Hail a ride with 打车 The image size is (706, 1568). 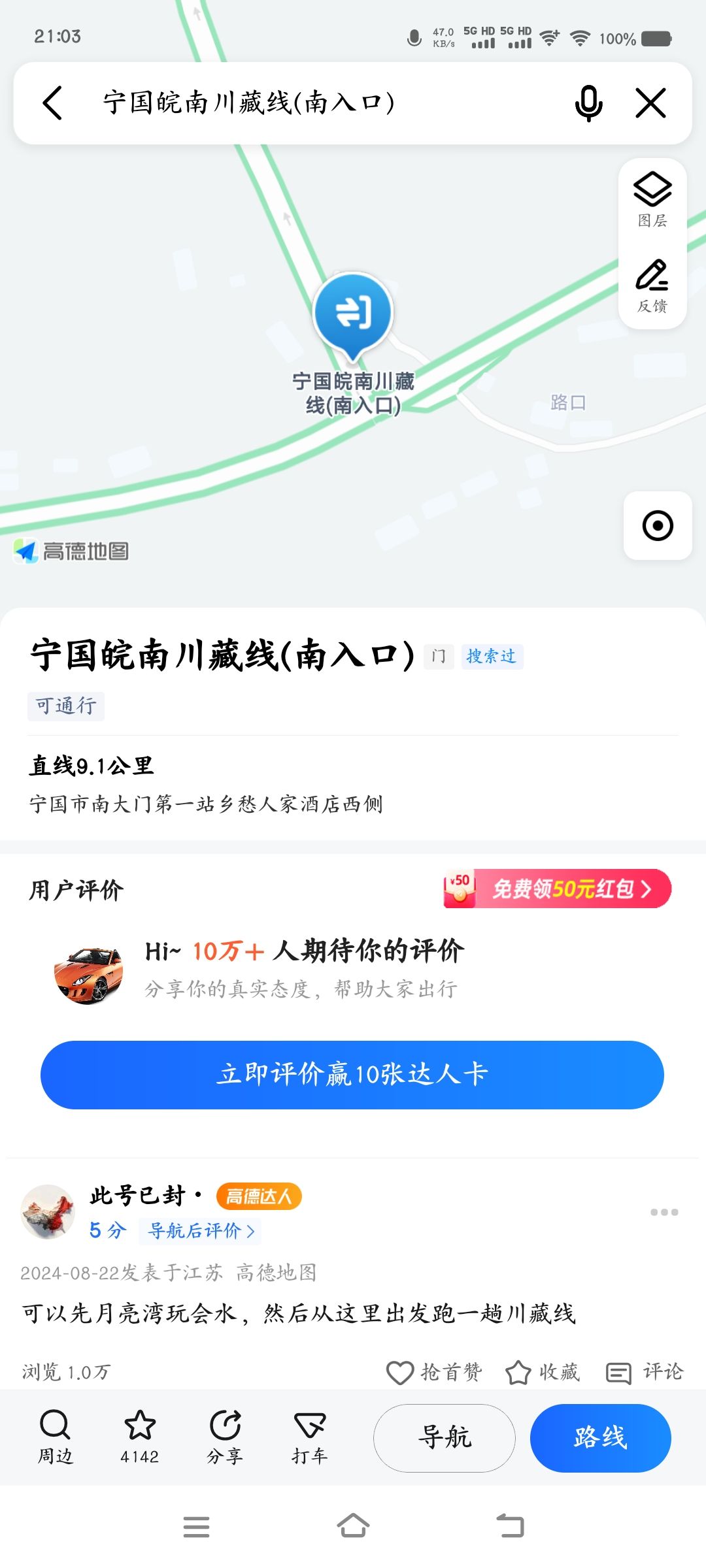(x=309, y=1437)
